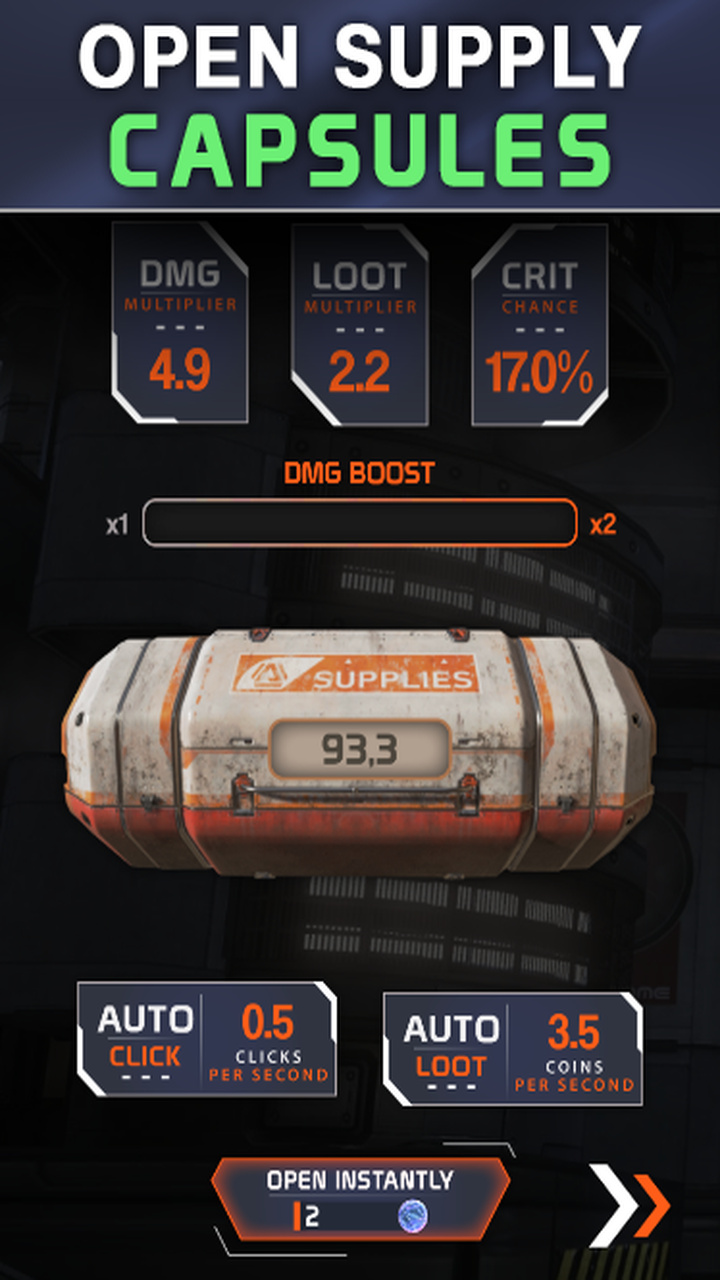
Task: Upgrade the DMG multiplier card
Action: (x=180, y=325)
